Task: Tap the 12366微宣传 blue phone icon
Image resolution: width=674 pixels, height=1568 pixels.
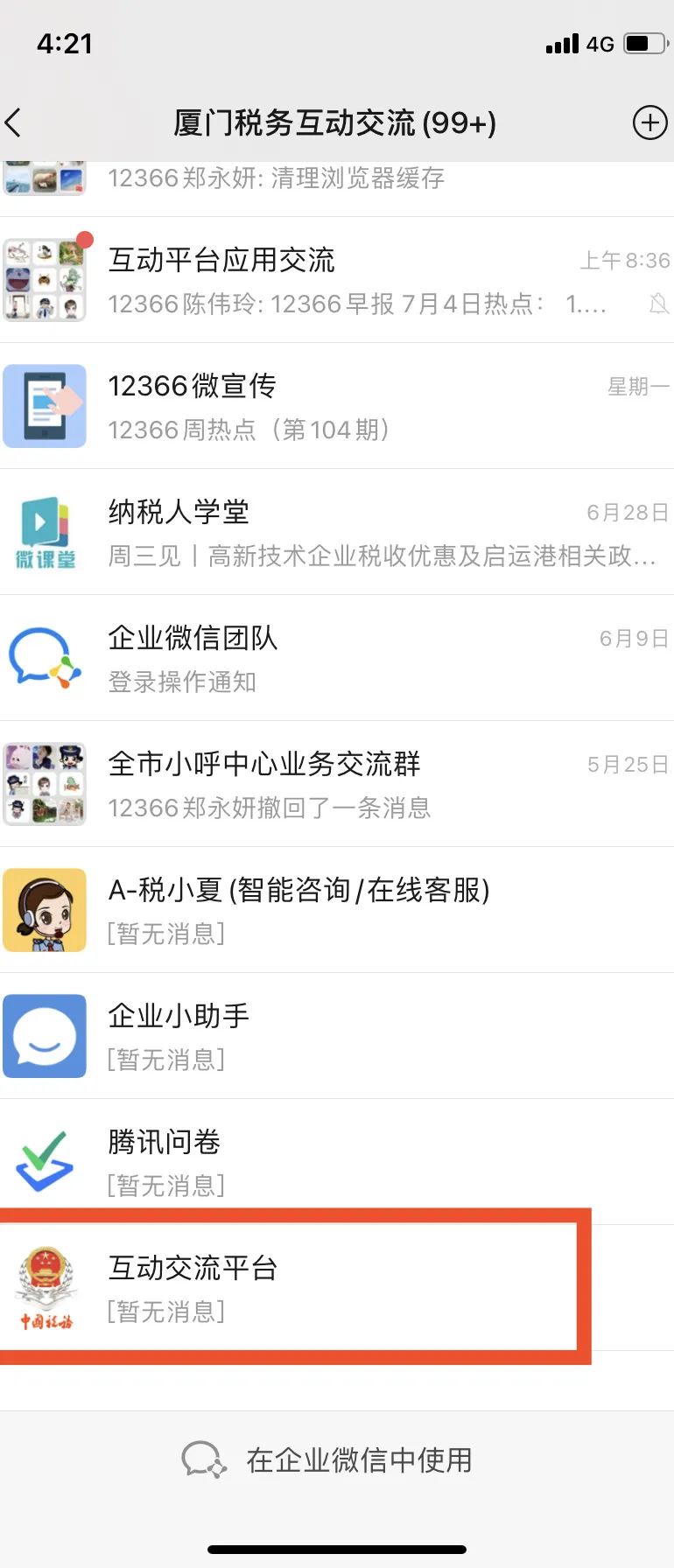Action: (x=45, y=405)
